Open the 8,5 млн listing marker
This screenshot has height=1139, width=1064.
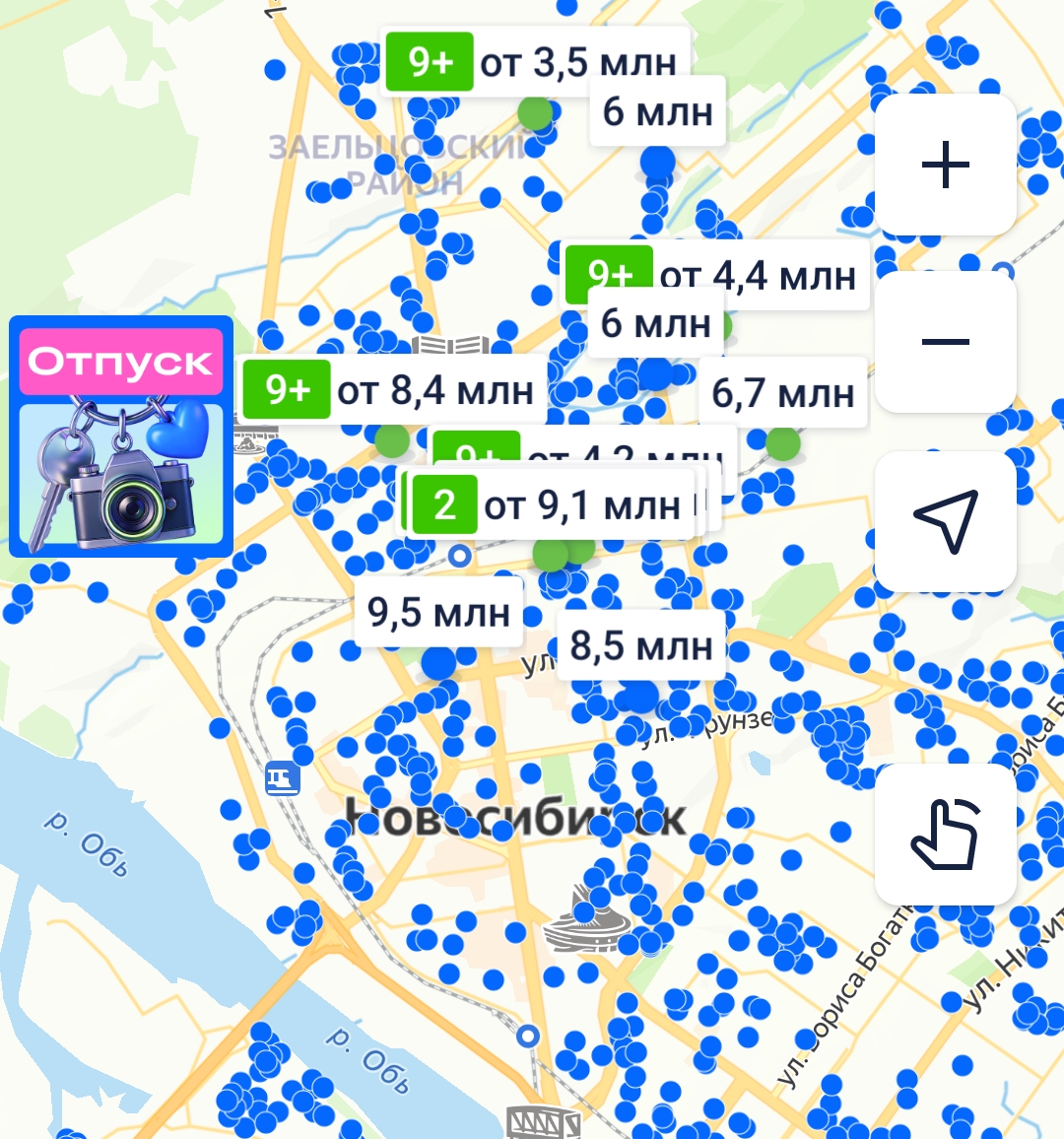click(640, 646)
